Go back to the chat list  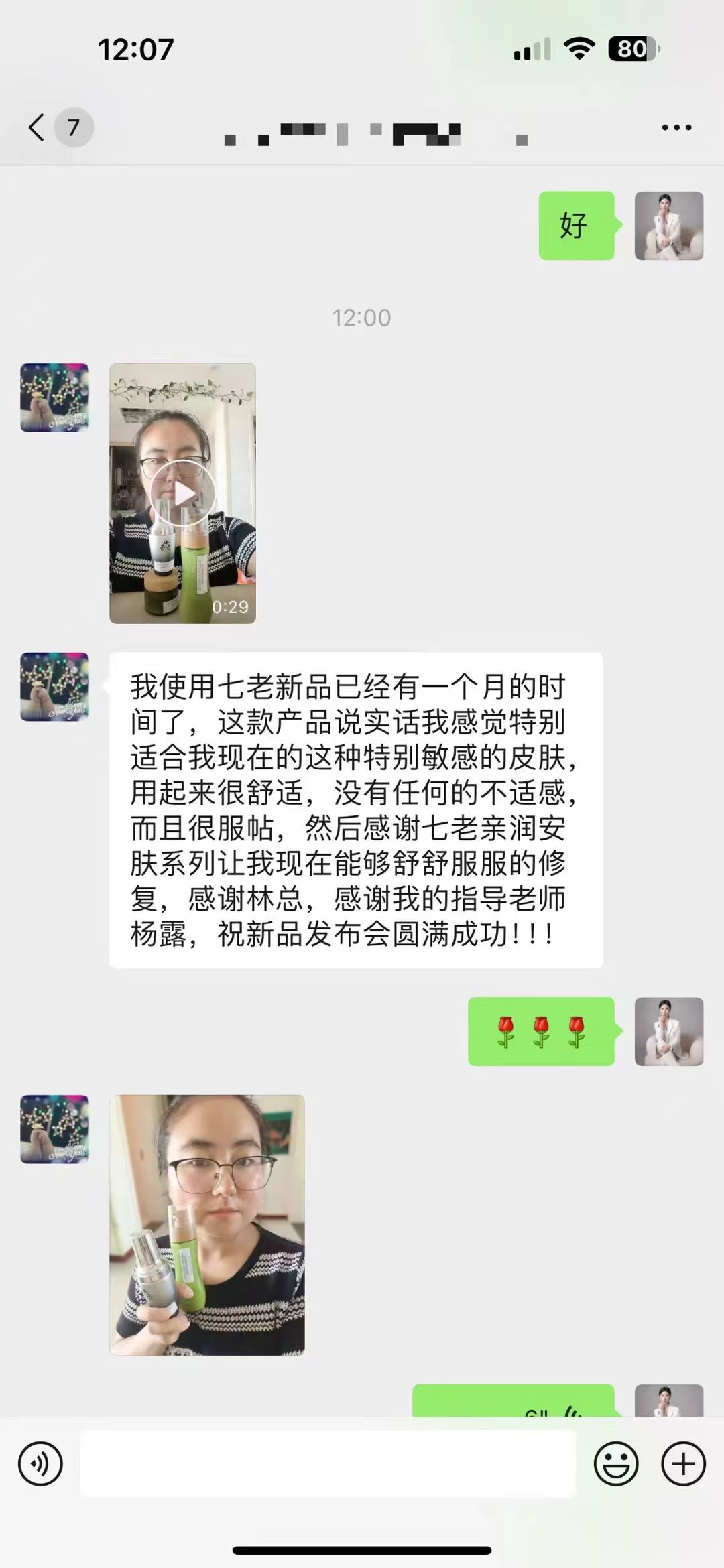tap(38, 127)
